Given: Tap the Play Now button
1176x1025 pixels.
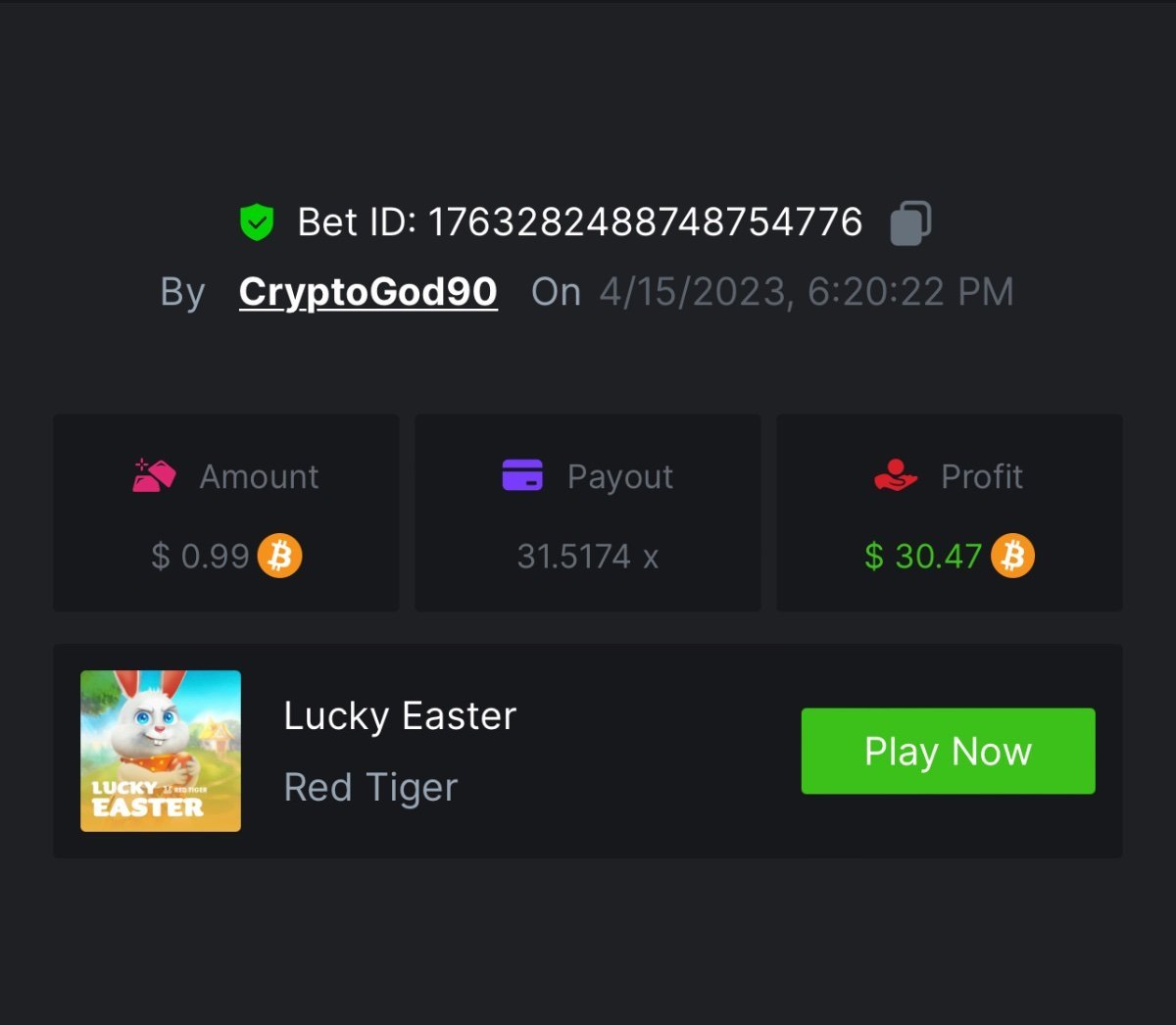Looking at the screenshot, I should (948, 752).
